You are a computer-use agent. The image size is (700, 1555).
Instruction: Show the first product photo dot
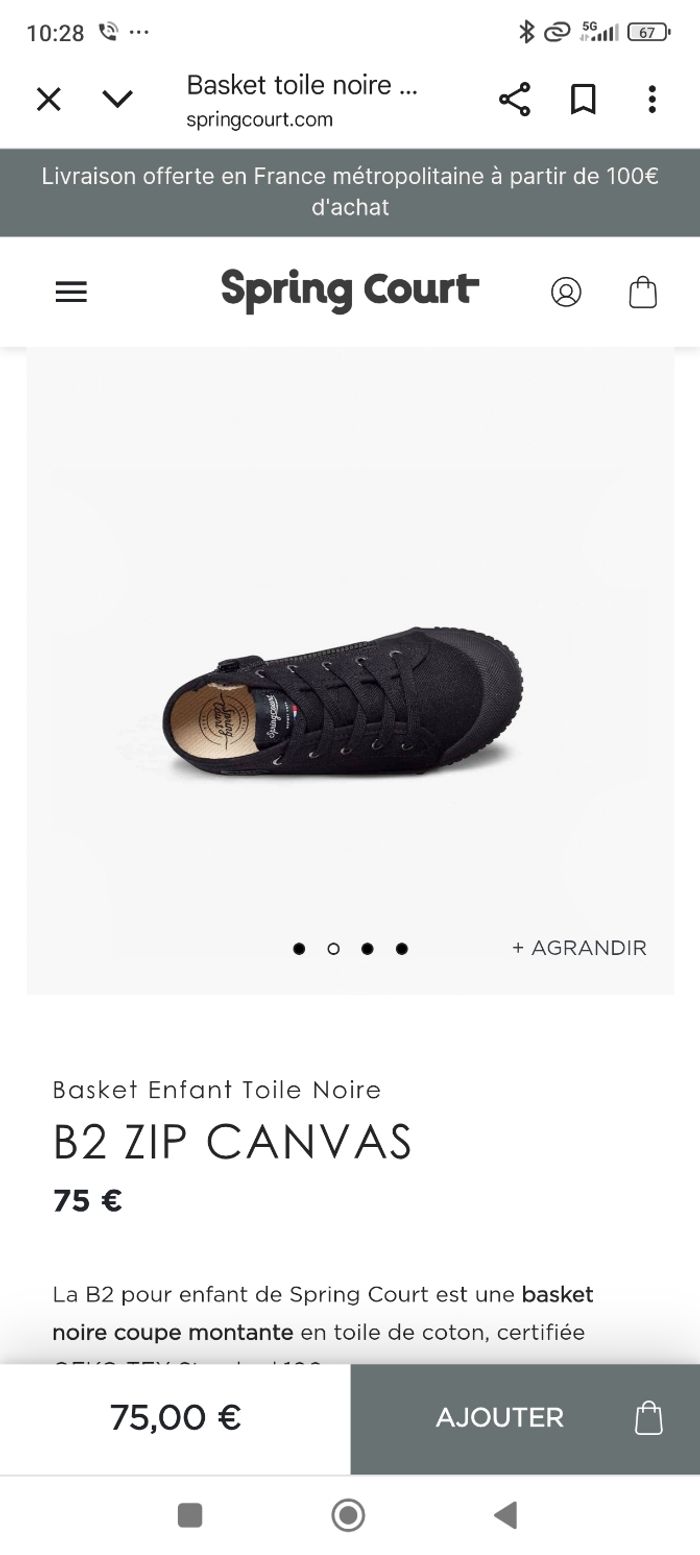click(299, 949)
